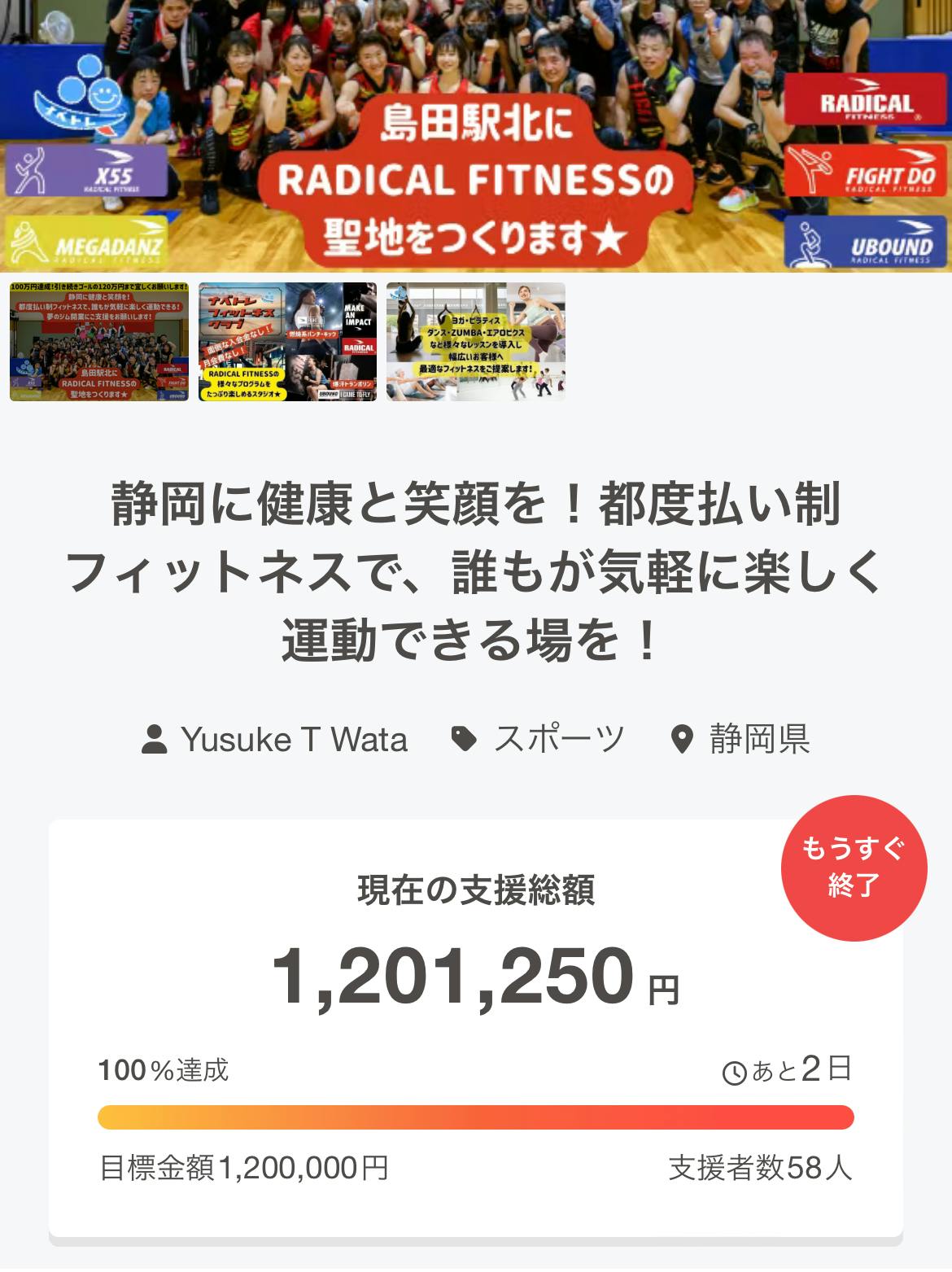Screen dimensions: 952x1272
Task: Select the third thumbnail showing yoga and pilates
Action: (476, 342)
